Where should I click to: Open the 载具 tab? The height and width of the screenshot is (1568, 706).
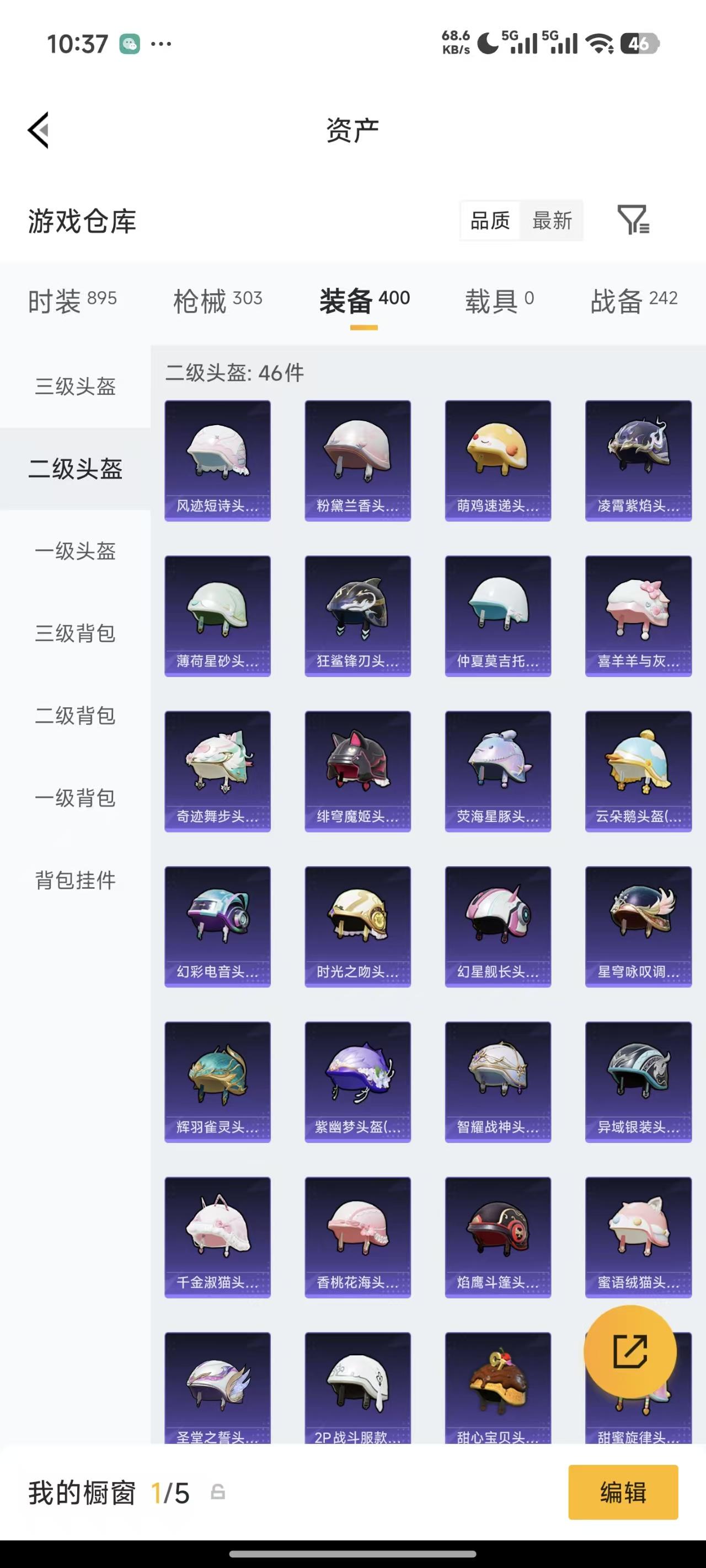[499, 300]
